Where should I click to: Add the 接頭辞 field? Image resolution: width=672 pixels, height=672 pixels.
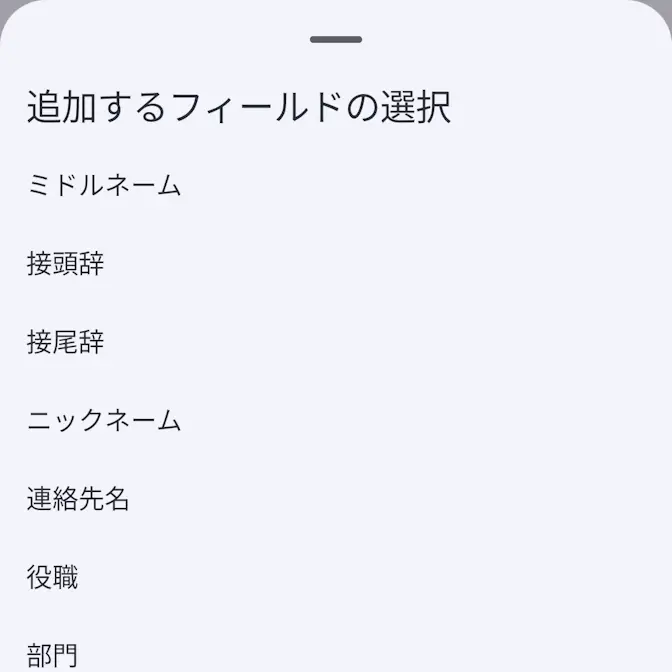[66, 264]
